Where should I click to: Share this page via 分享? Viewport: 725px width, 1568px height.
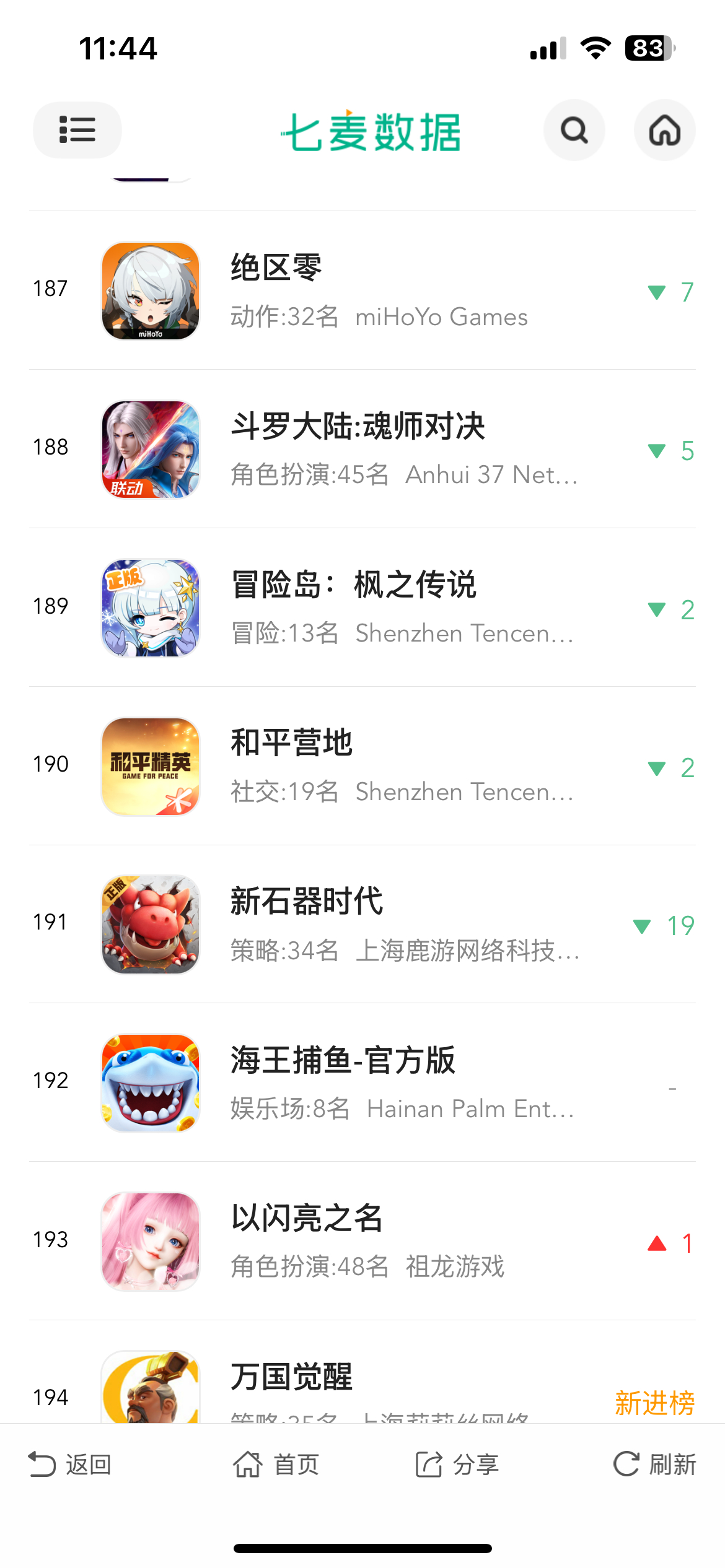click(x=457, y=1465)
